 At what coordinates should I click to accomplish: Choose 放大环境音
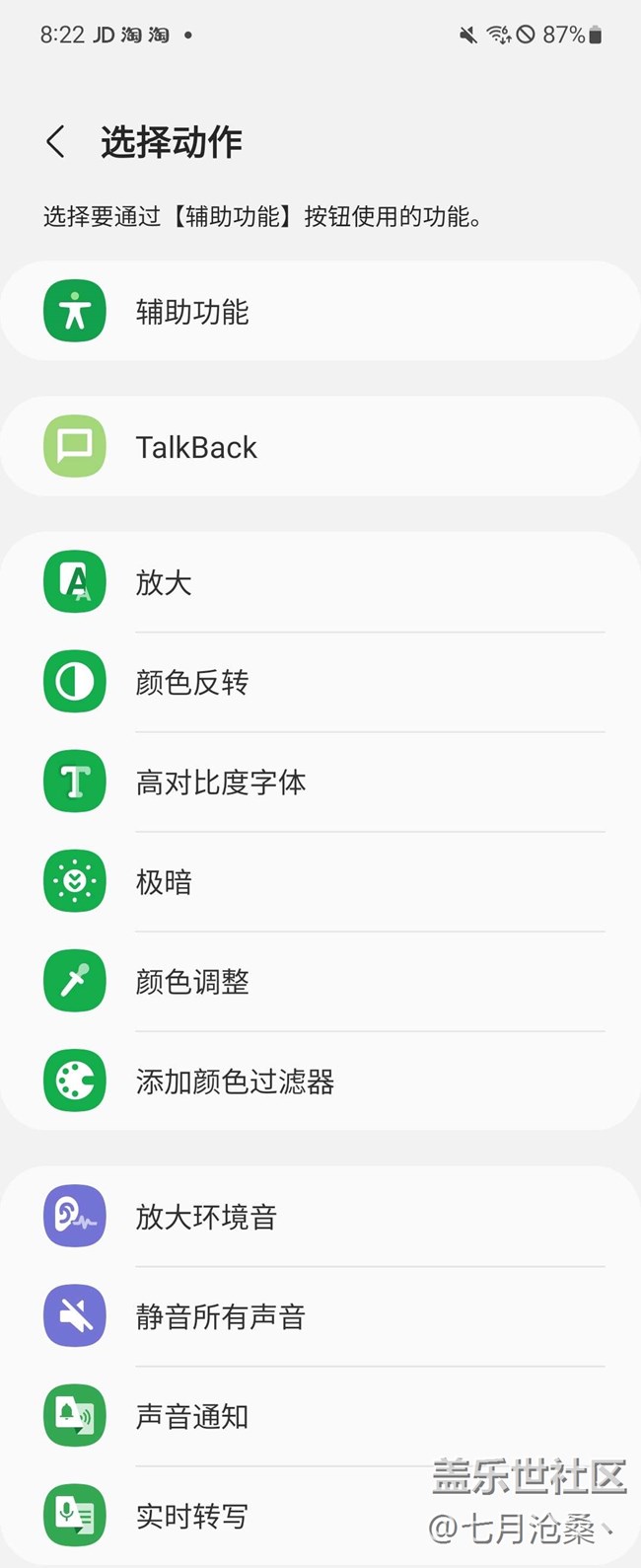(320, 1217)
